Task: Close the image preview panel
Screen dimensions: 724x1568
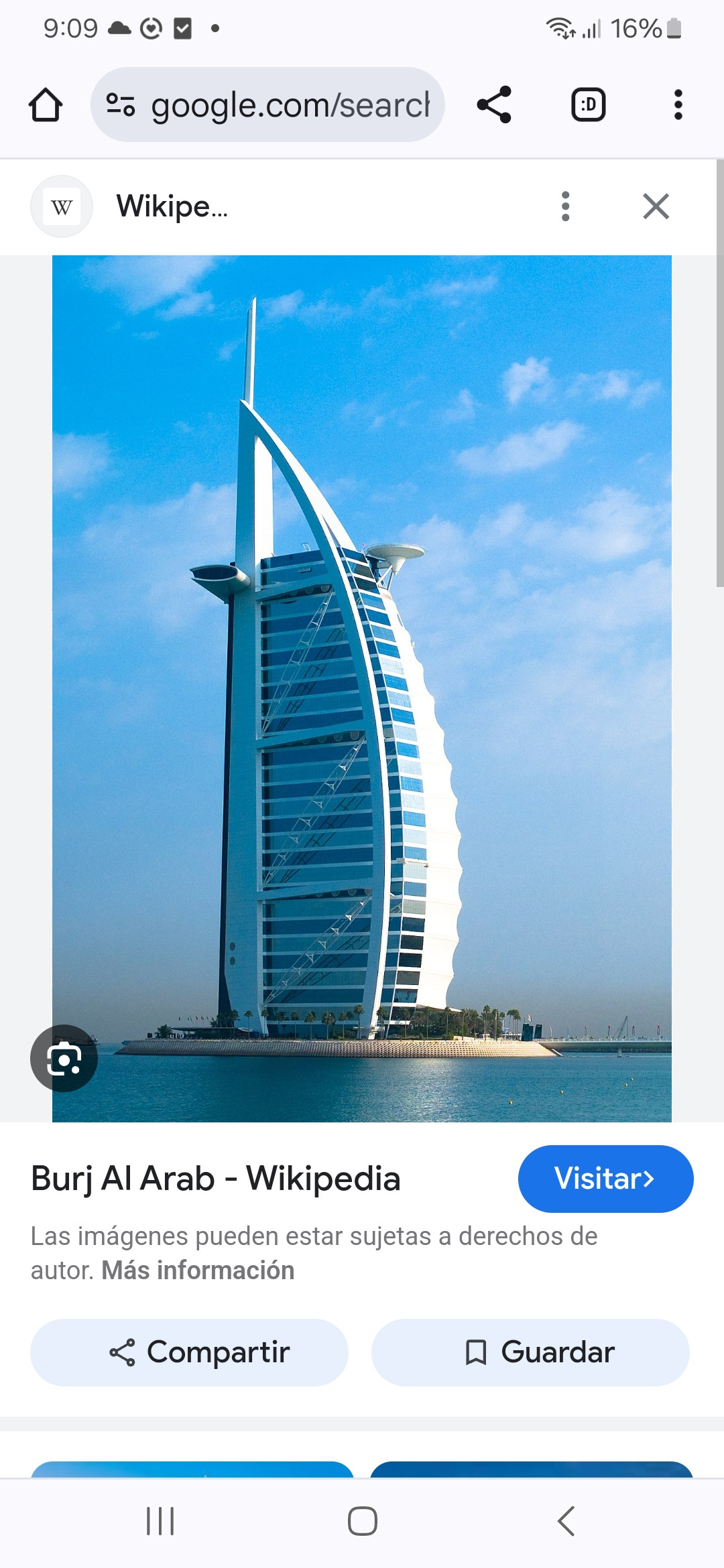Action: pos(656,206)
